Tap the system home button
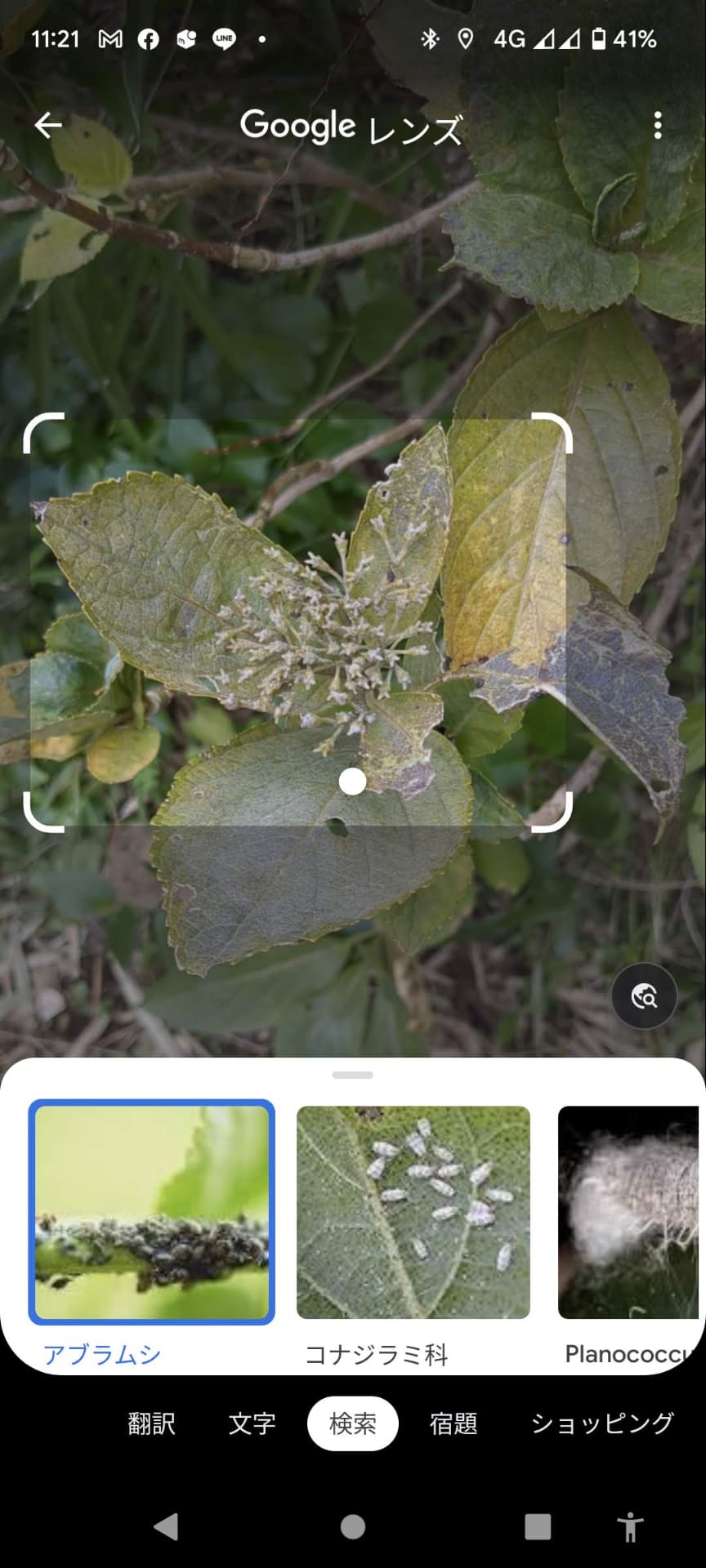This screenshot has height=1568, width=706. [x=352, y=1526]
